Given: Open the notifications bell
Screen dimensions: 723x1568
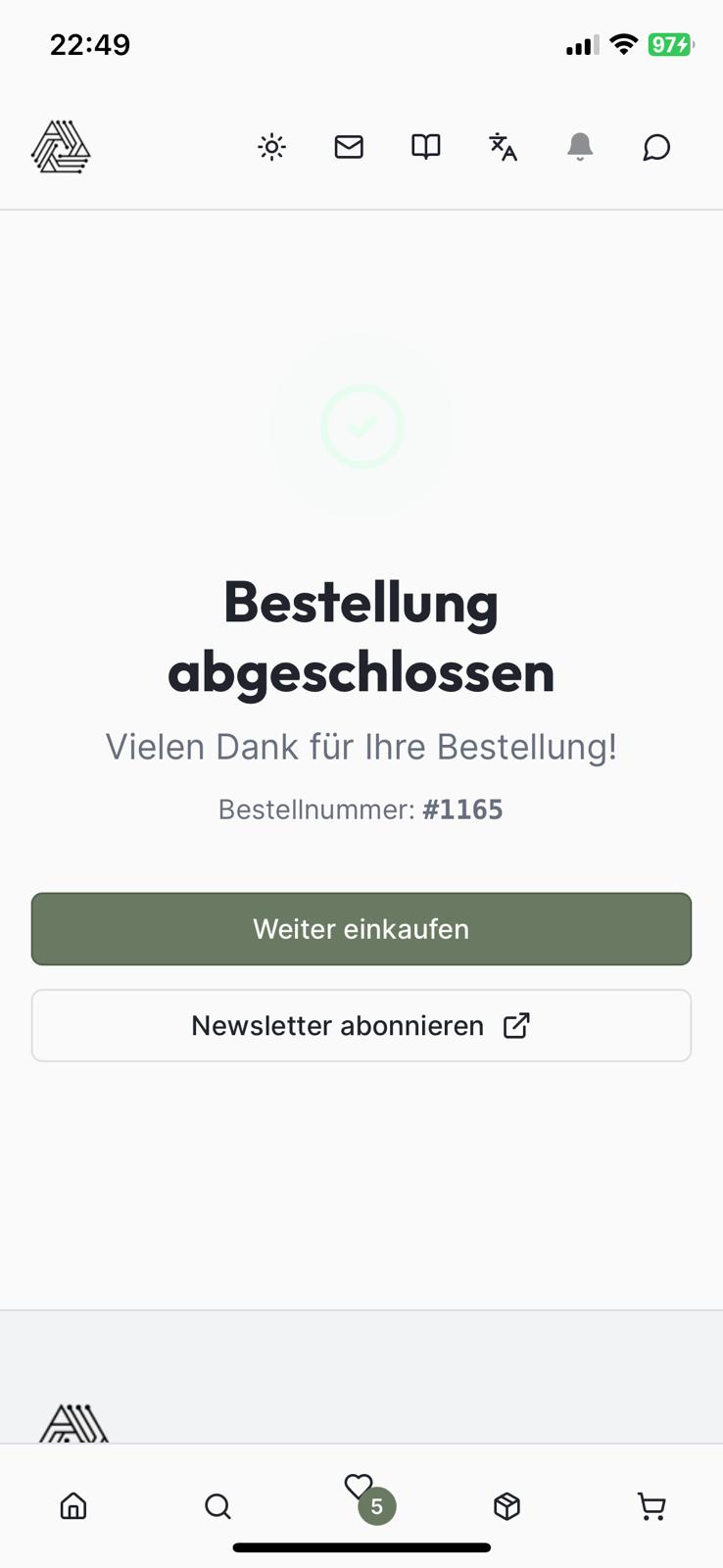Looking at the screenshot, I should (580, 147).
